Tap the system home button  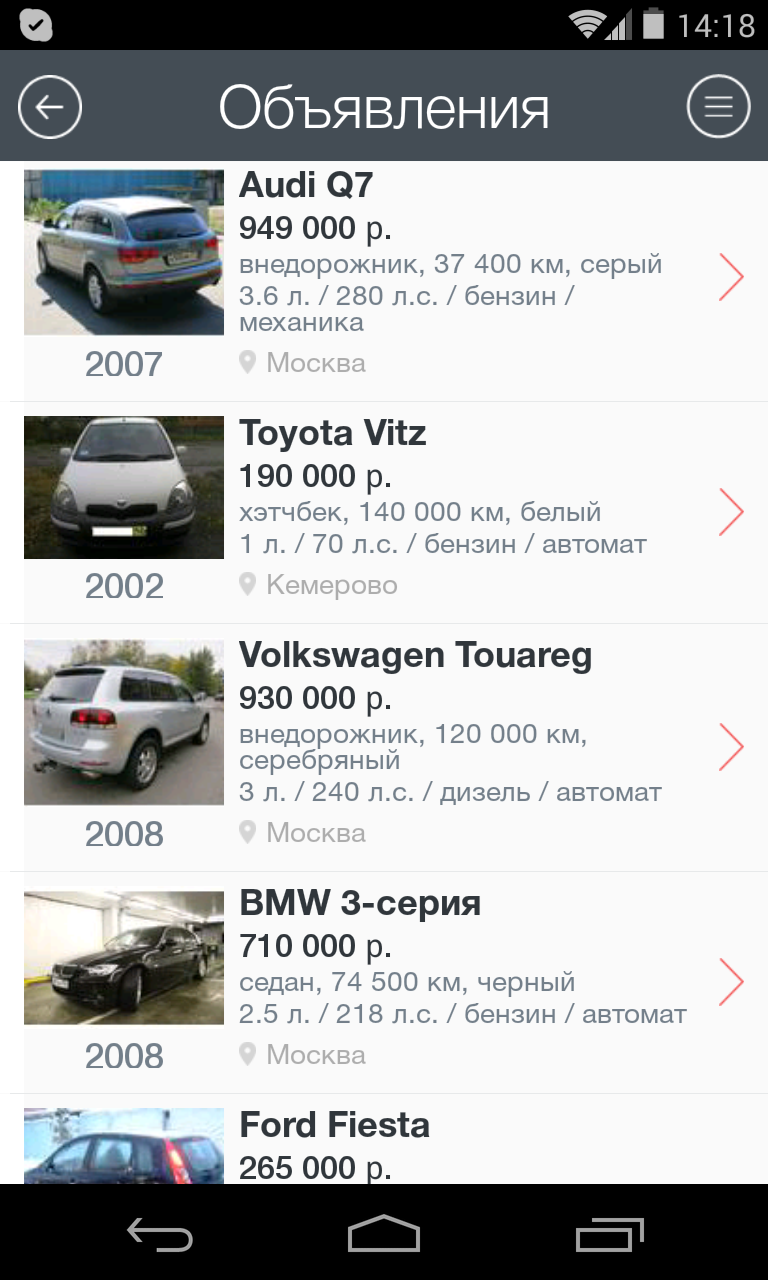point(383,1234)
